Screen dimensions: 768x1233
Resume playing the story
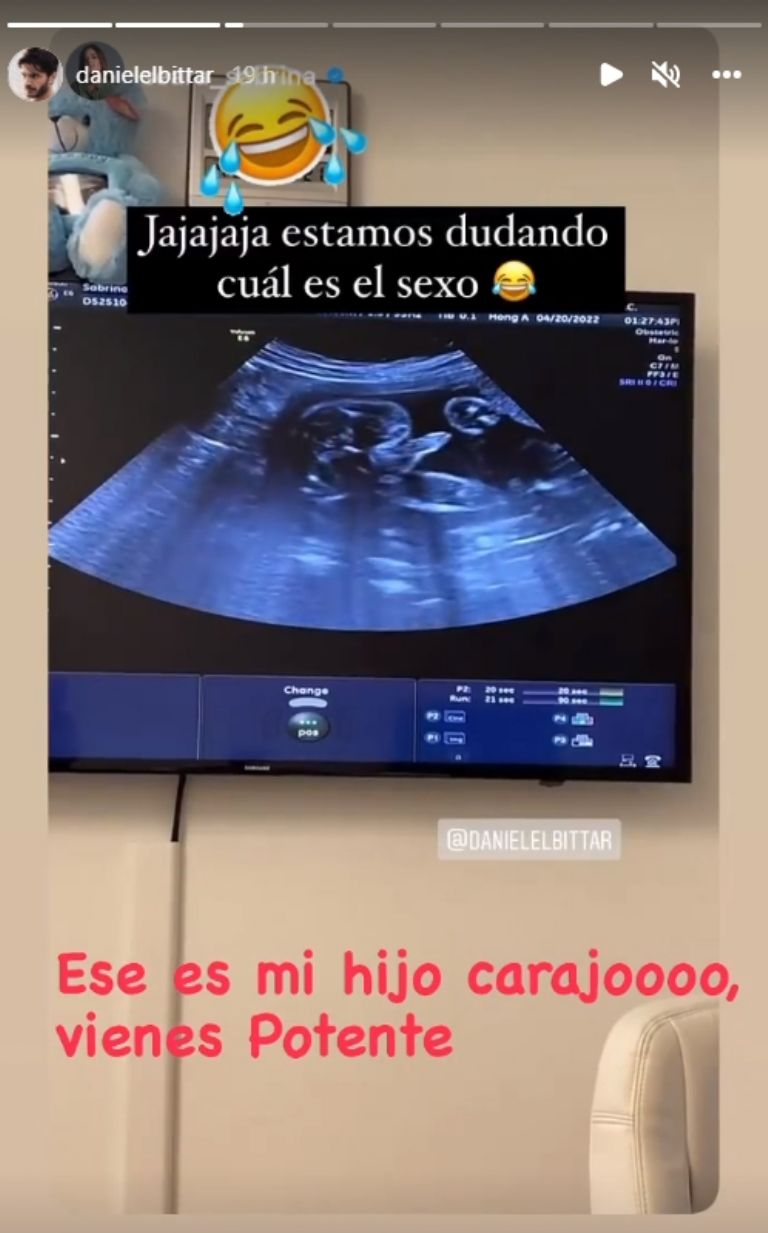pos(610,74)
